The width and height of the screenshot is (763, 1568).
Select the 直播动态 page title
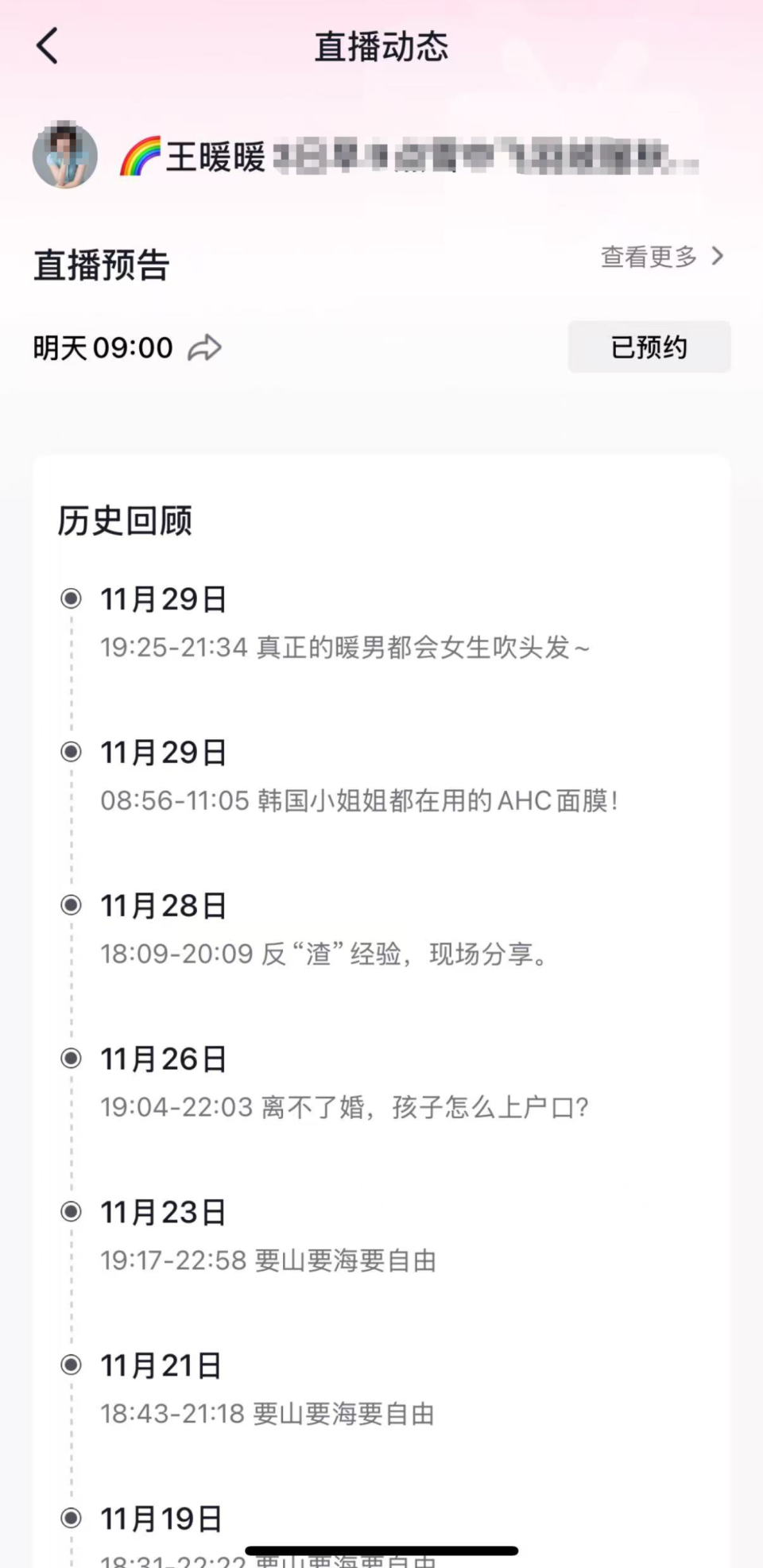point(381,45)
